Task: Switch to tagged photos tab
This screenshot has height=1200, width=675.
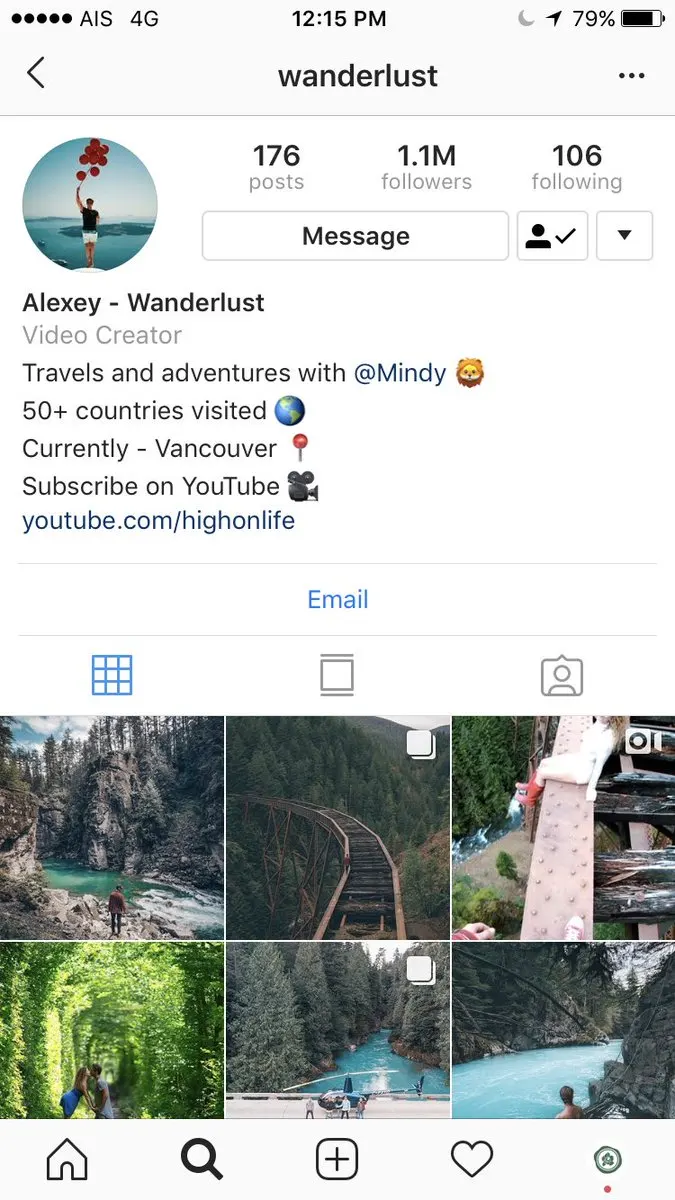Action: pyautogui.click(x=561, y=676)
